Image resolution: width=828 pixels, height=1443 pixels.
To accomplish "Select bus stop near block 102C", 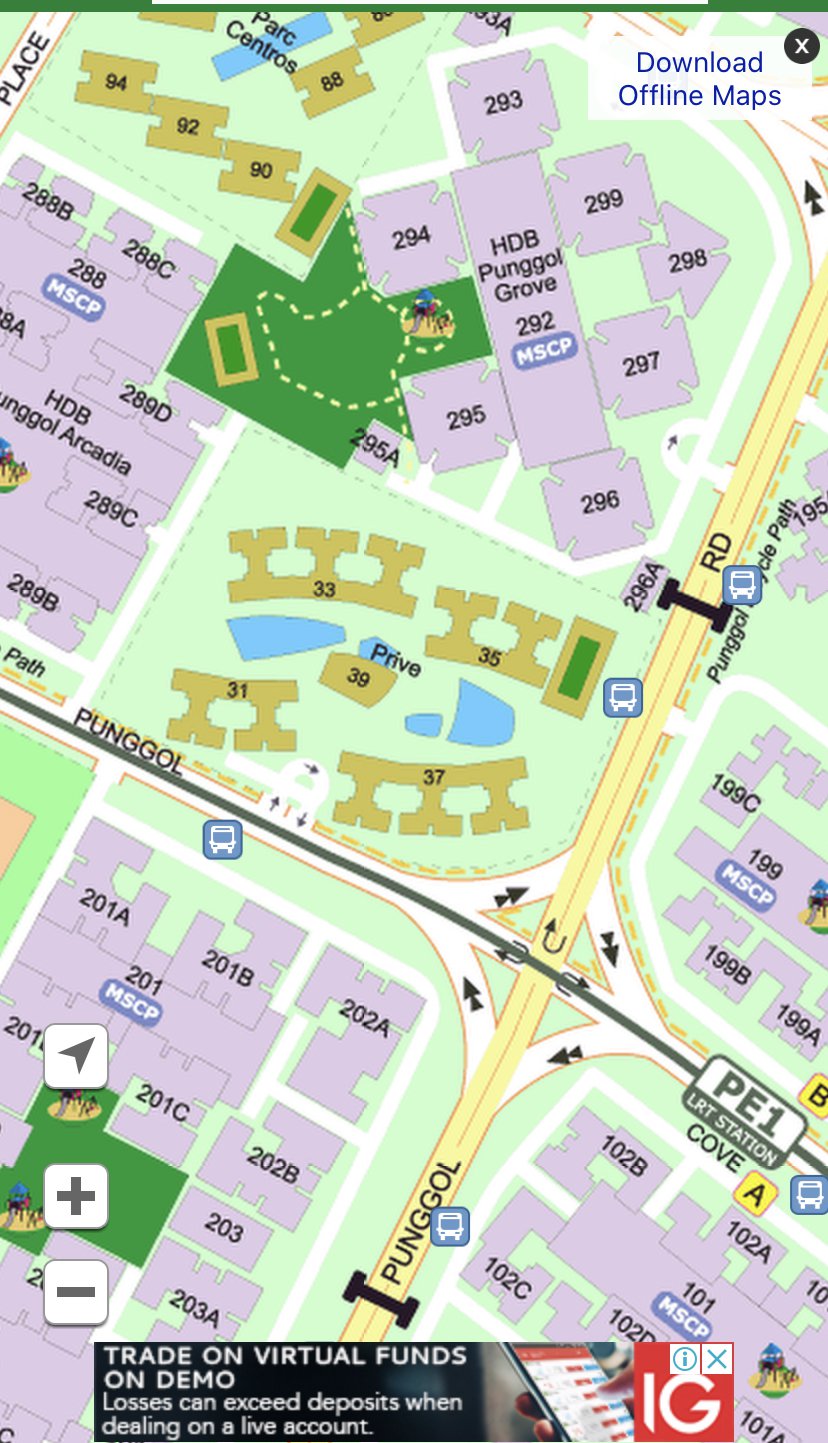I will 450,1226.
